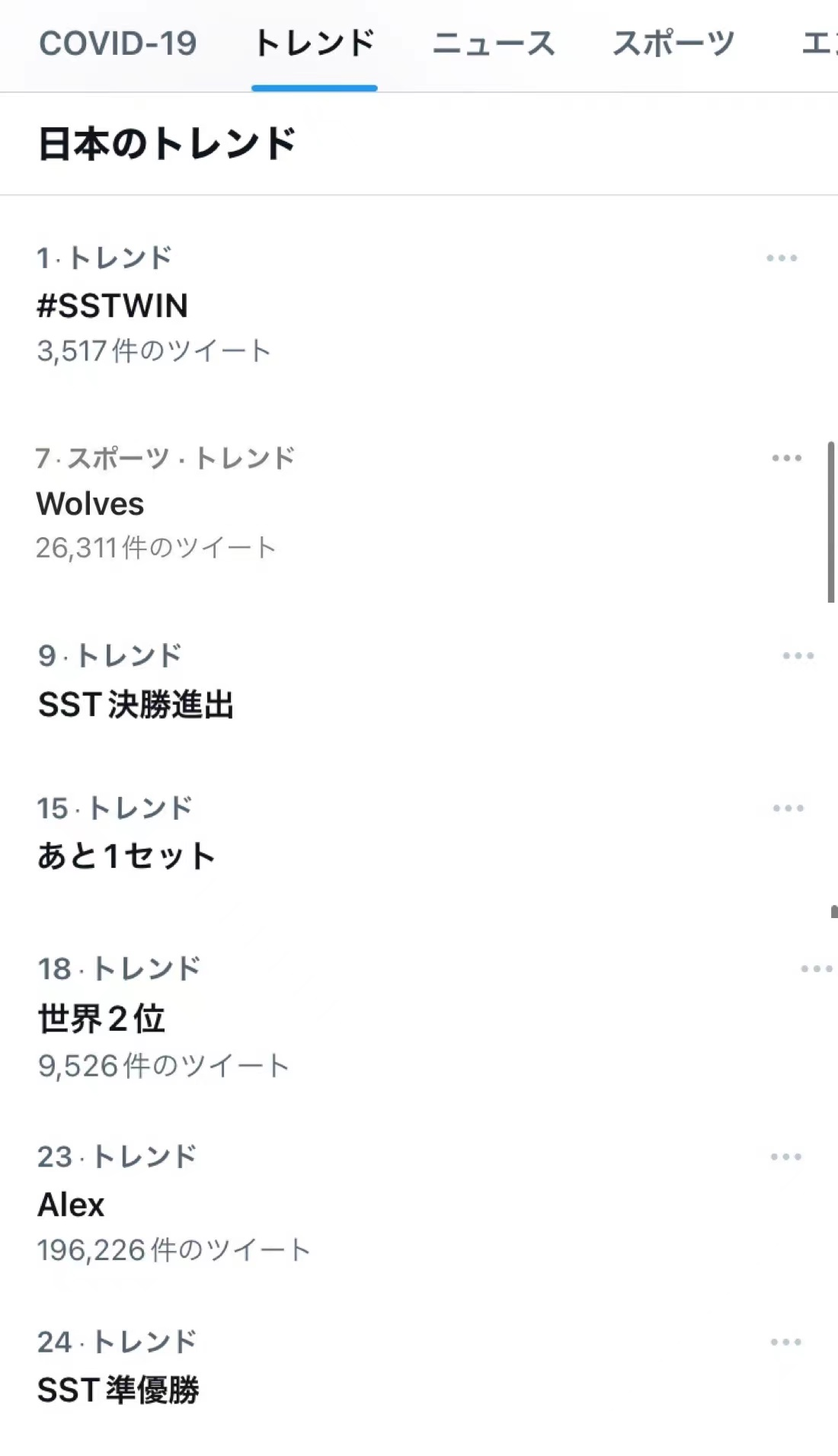Open more options for the Alex trend
Image resolution: width=838 pixels, height=1456 pixels.
click(x=785, y=1157)
